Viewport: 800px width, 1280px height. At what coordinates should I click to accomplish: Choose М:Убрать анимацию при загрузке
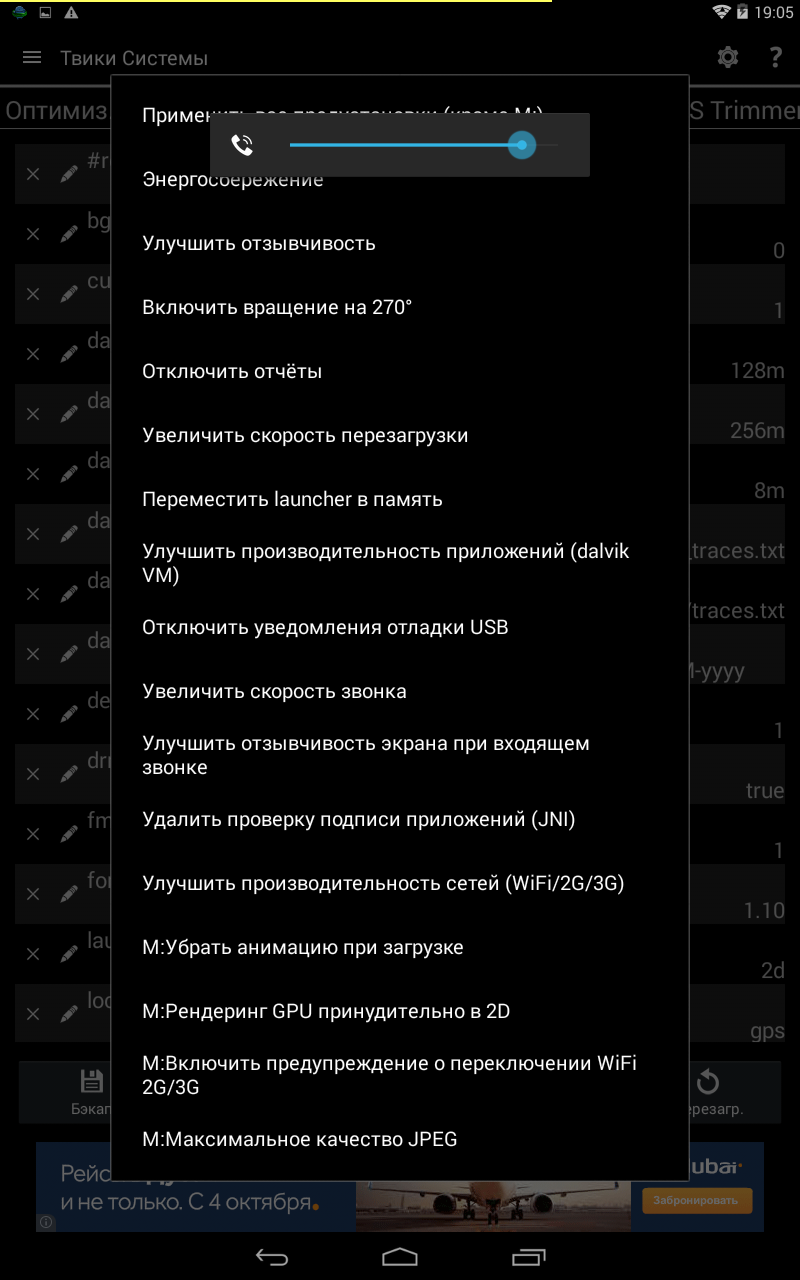(x=302, y=947)
